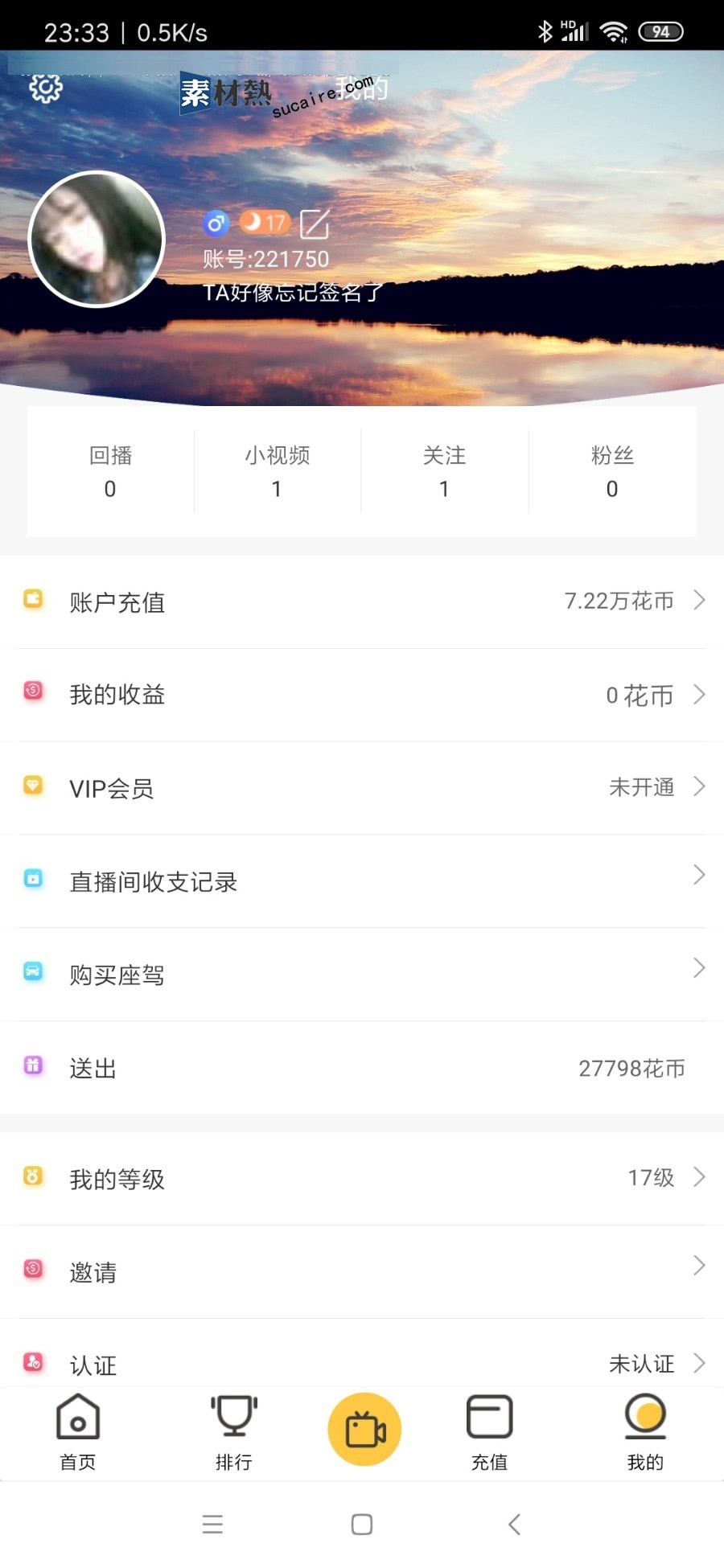Open the 关注 following list
Screen dimensions: 724x1568
(444, 472)
